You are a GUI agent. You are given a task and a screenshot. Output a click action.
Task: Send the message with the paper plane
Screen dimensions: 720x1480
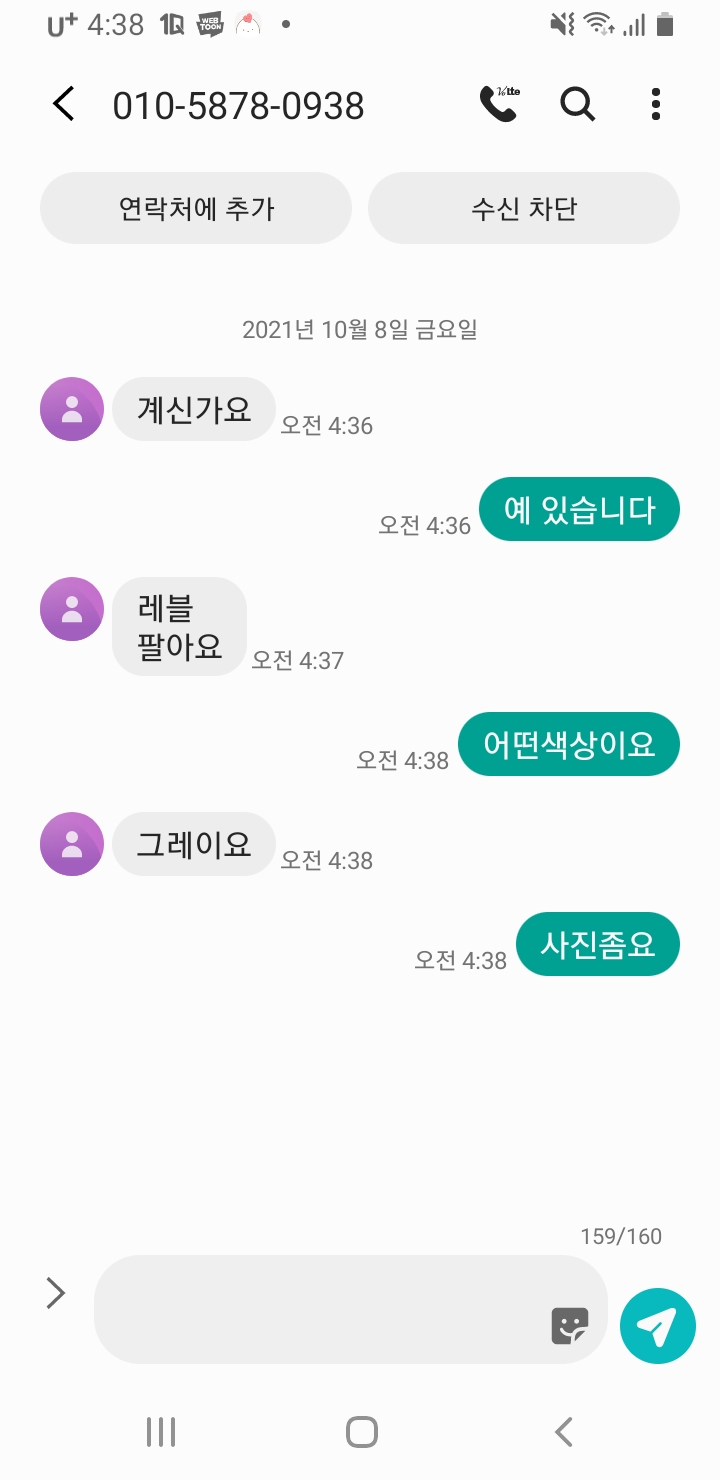click(657, 1326)
